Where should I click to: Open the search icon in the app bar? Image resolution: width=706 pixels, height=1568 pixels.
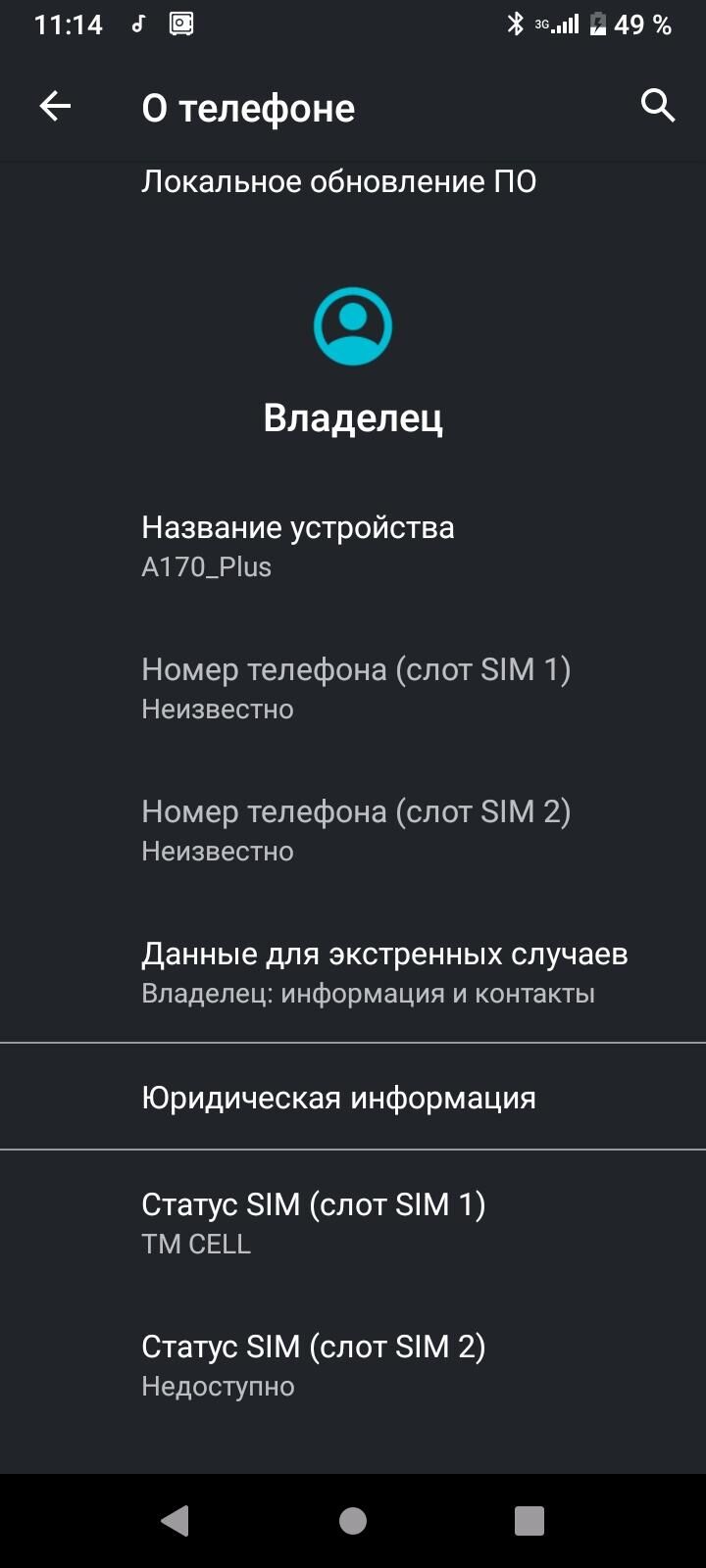(657, 105)
